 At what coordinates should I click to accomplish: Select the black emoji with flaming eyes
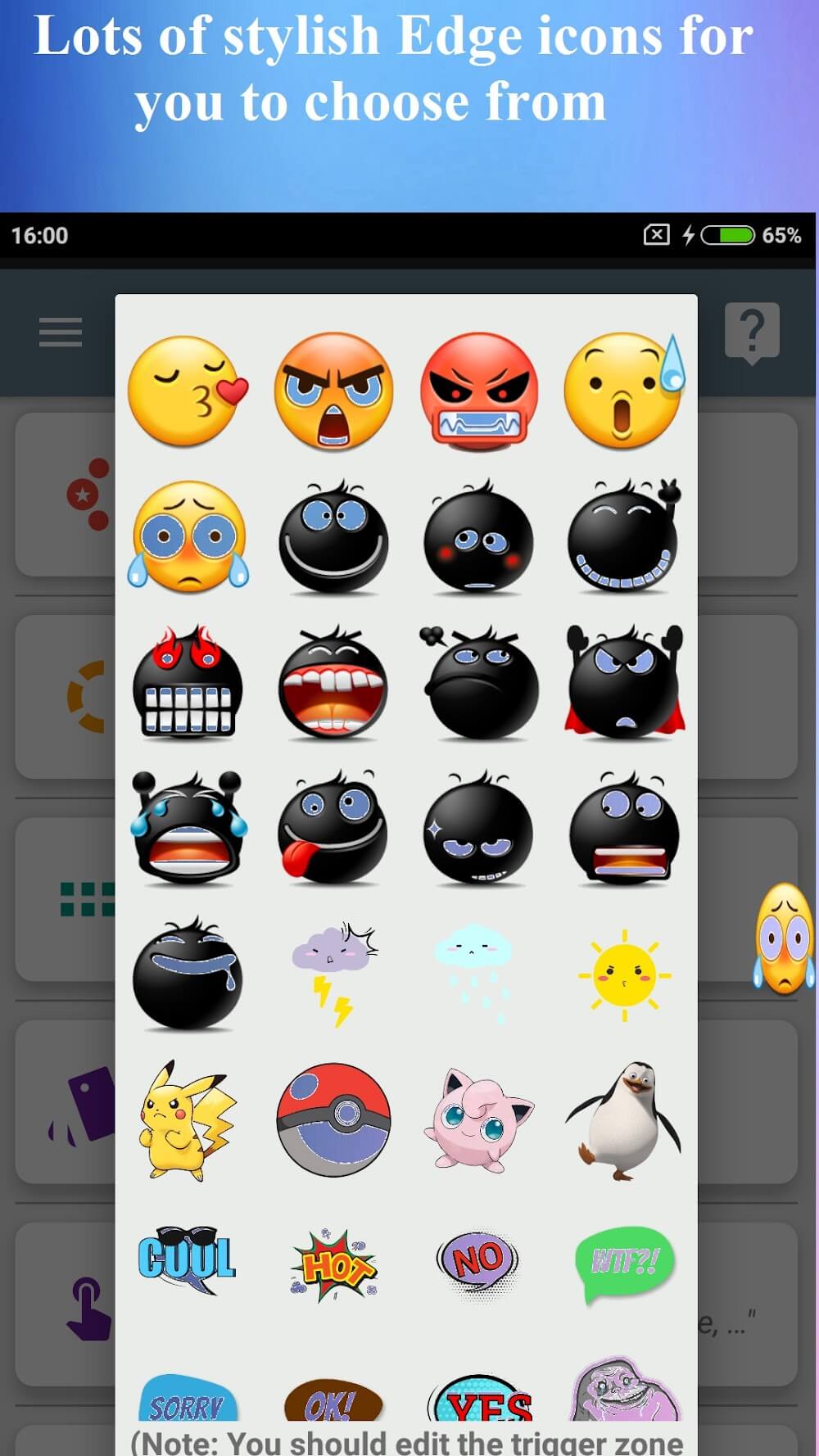tap(188, 682)
